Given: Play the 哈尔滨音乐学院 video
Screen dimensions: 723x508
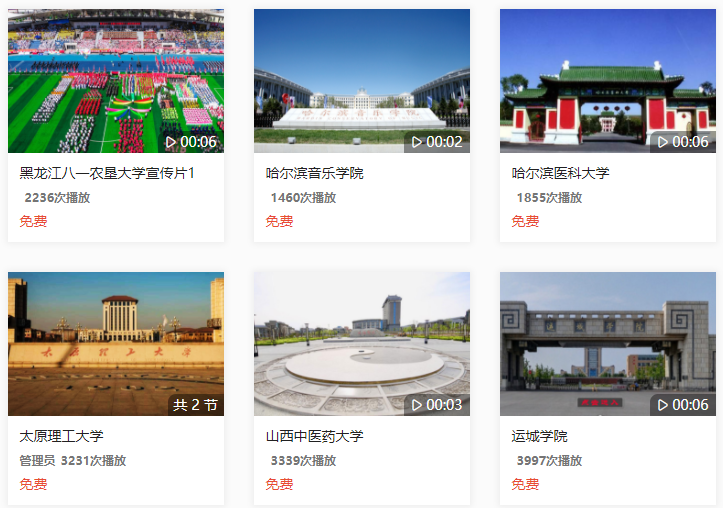Looking at the screenshot, I should click(x=361, y=81).
